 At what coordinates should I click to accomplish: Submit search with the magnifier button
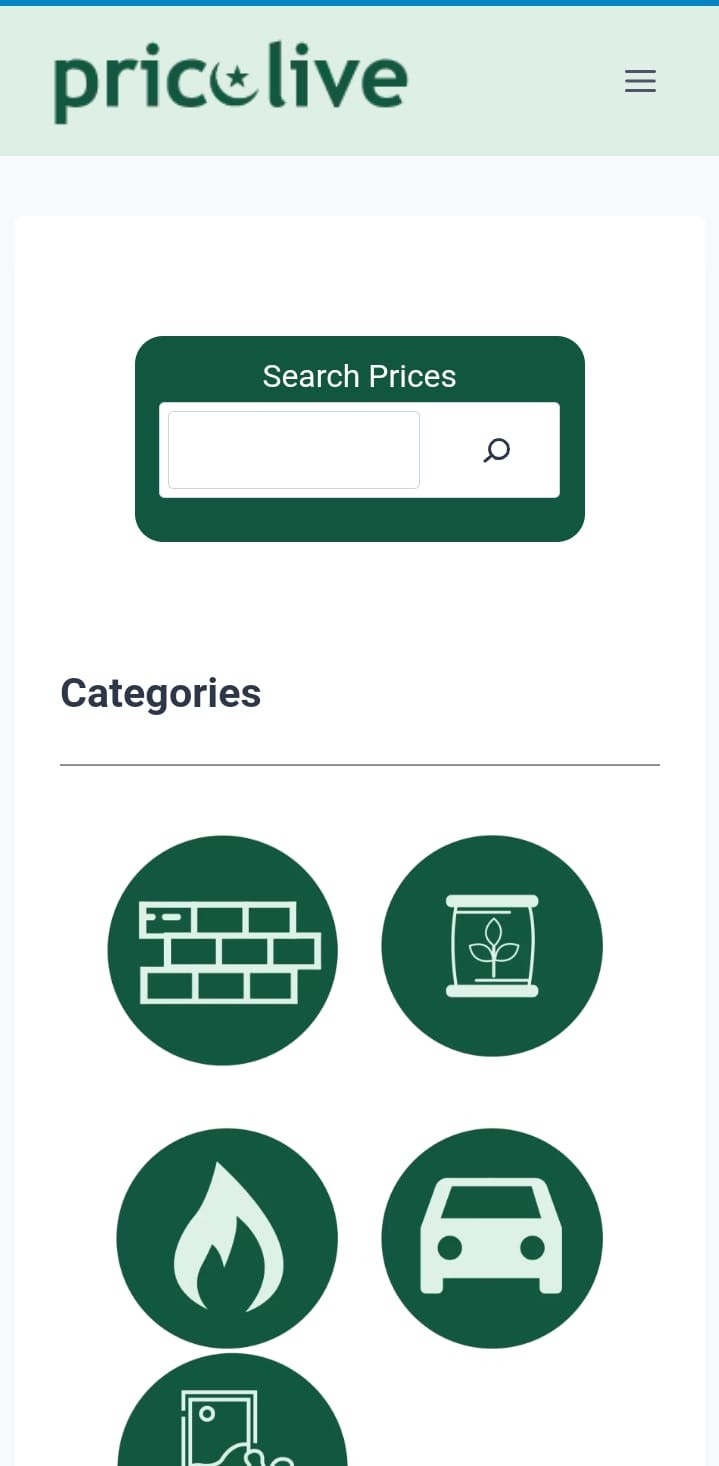click(x=496, y=450)
